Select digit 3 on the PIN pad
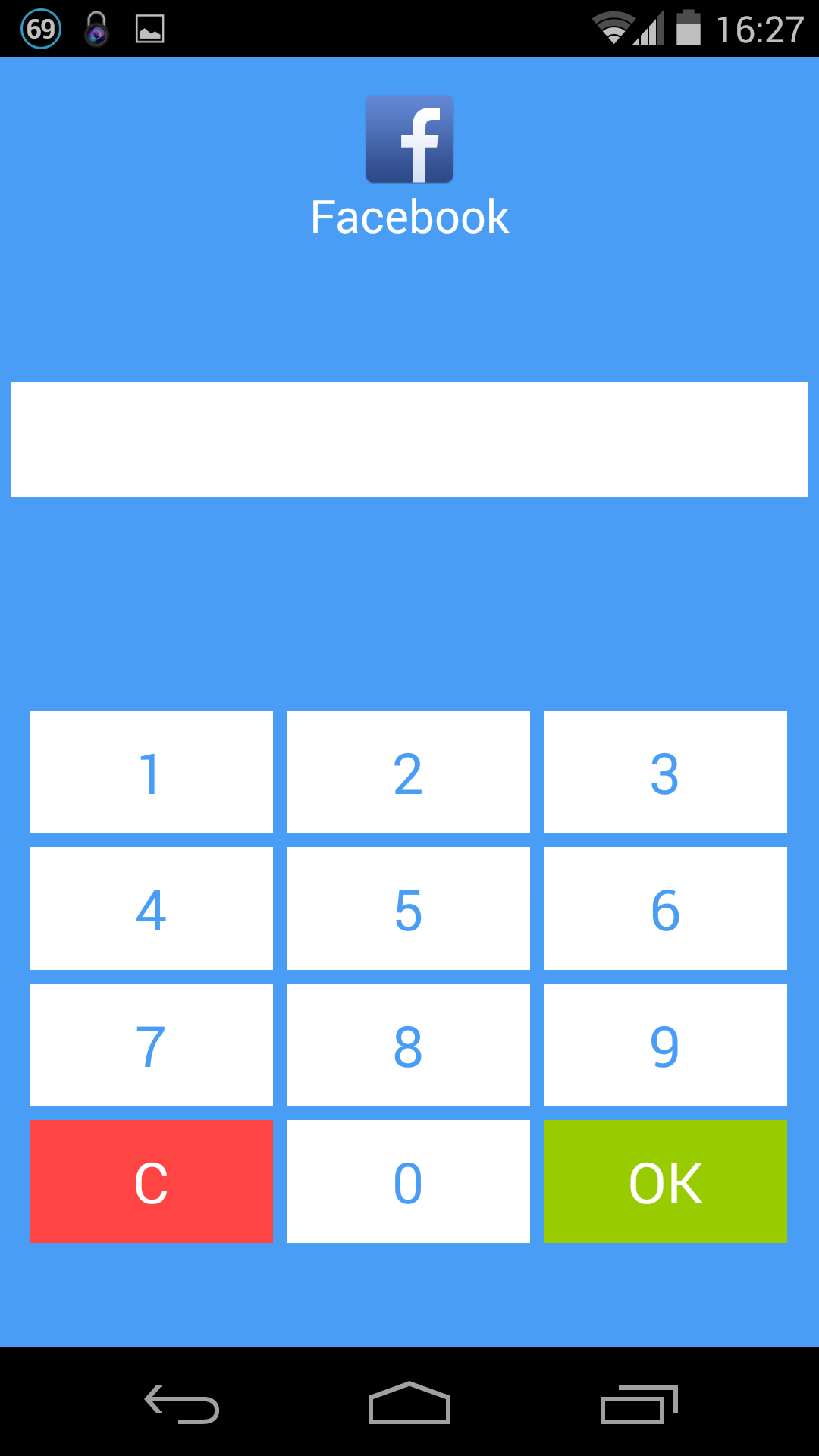The width and height of the screenshot is (819, 1456). tap(665, 772)
